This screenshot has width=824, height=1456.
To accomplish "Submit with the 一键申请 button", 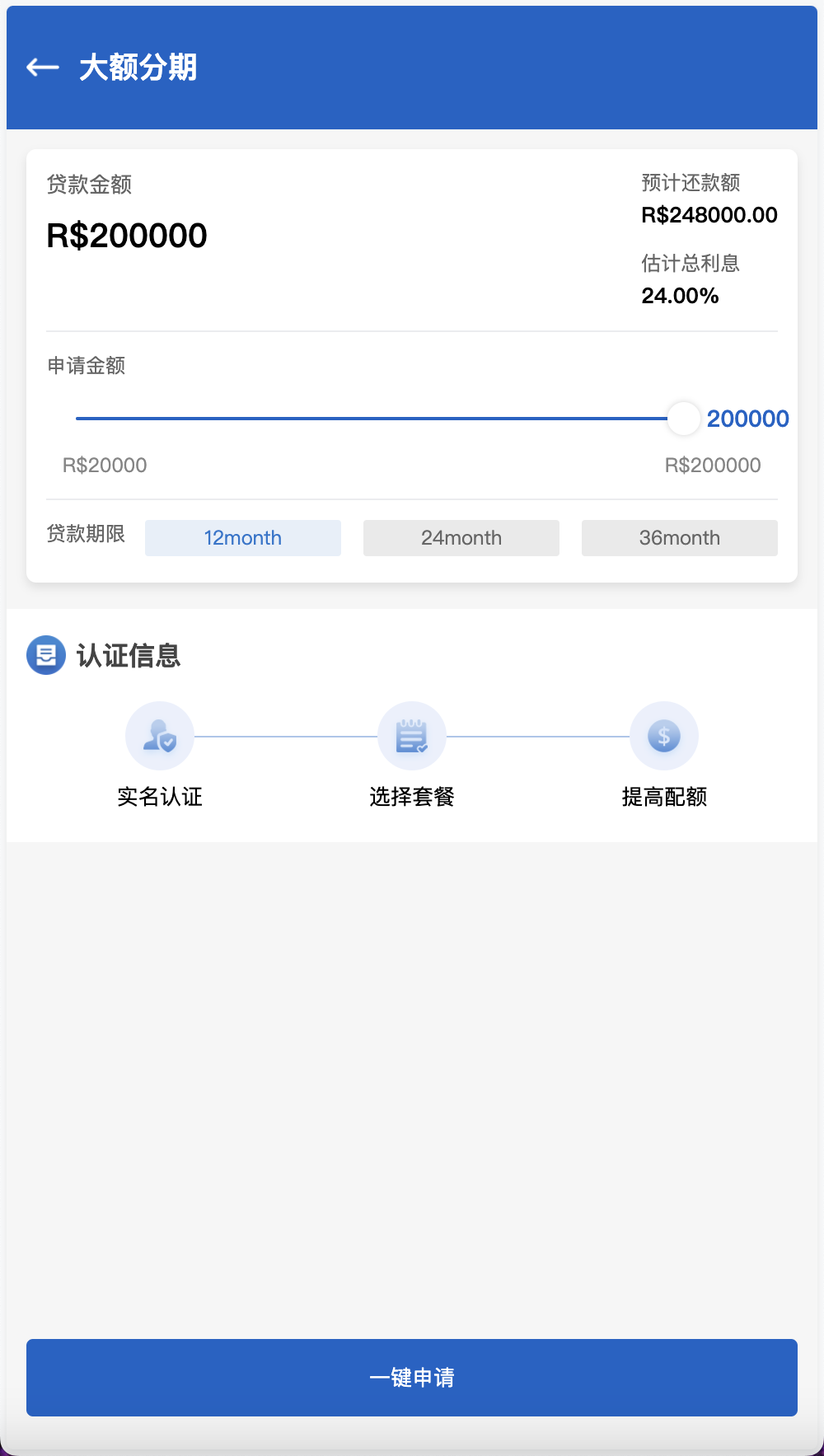I will pos(412,1378).
